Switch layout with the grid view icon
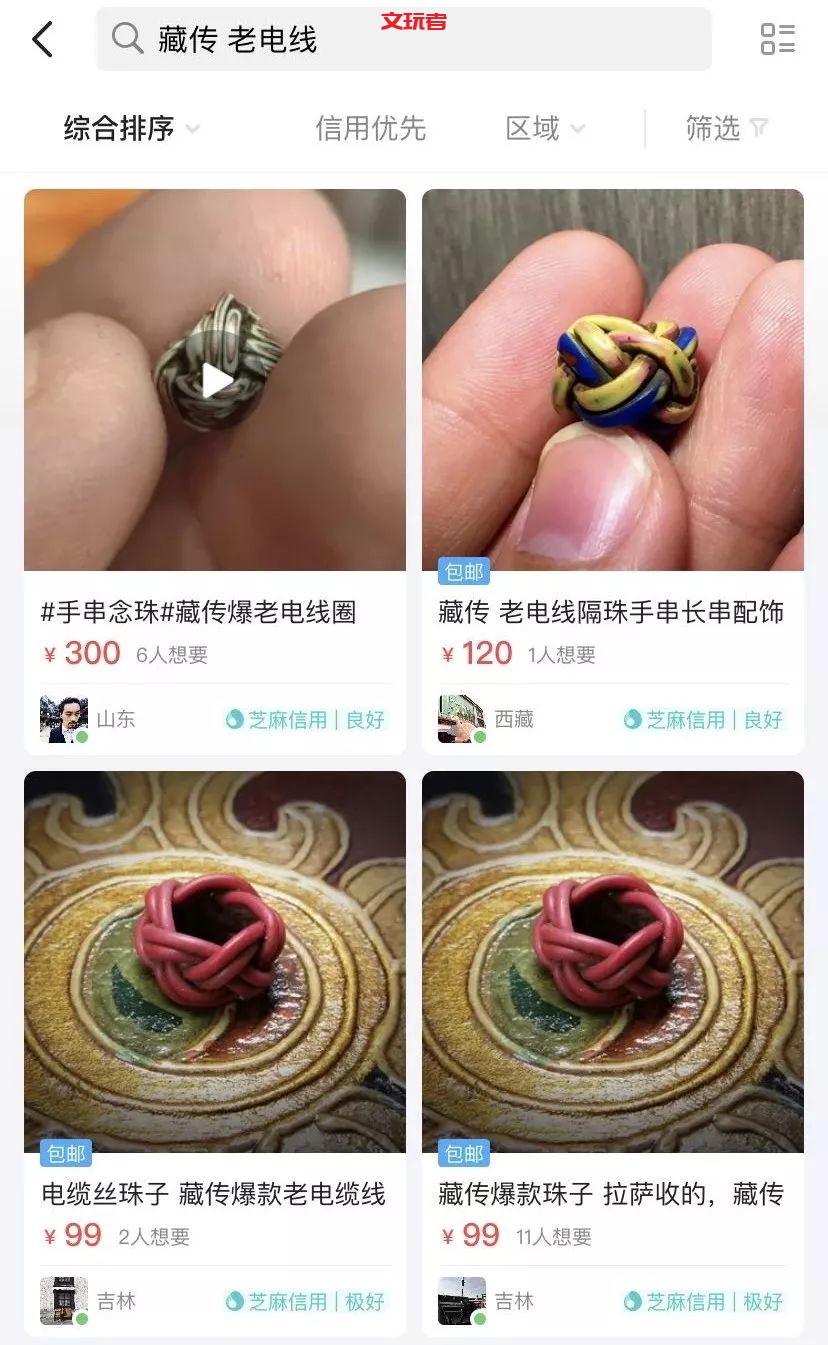The image size is (828, 1345). pos(779,39)
